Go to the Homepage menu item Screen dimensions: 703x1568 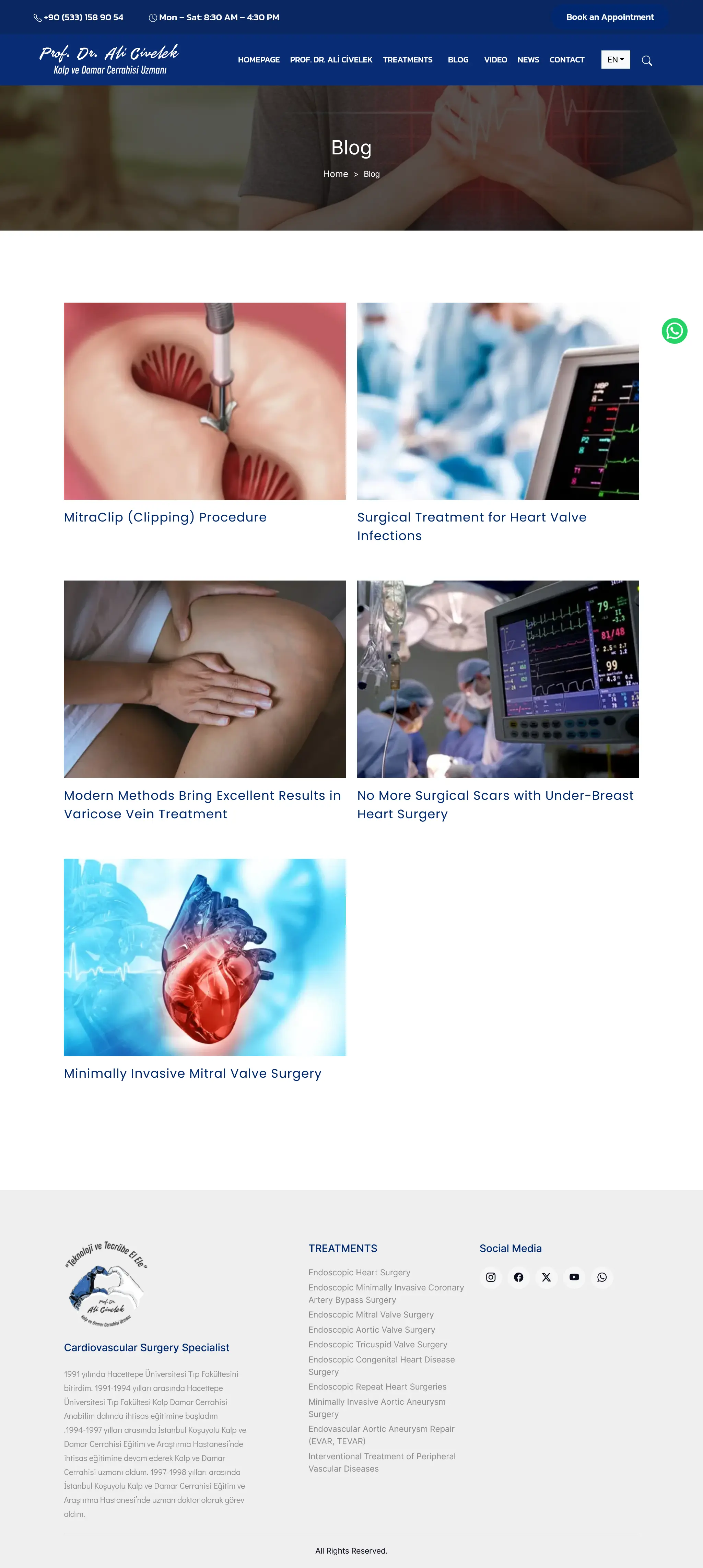(259, 60)
